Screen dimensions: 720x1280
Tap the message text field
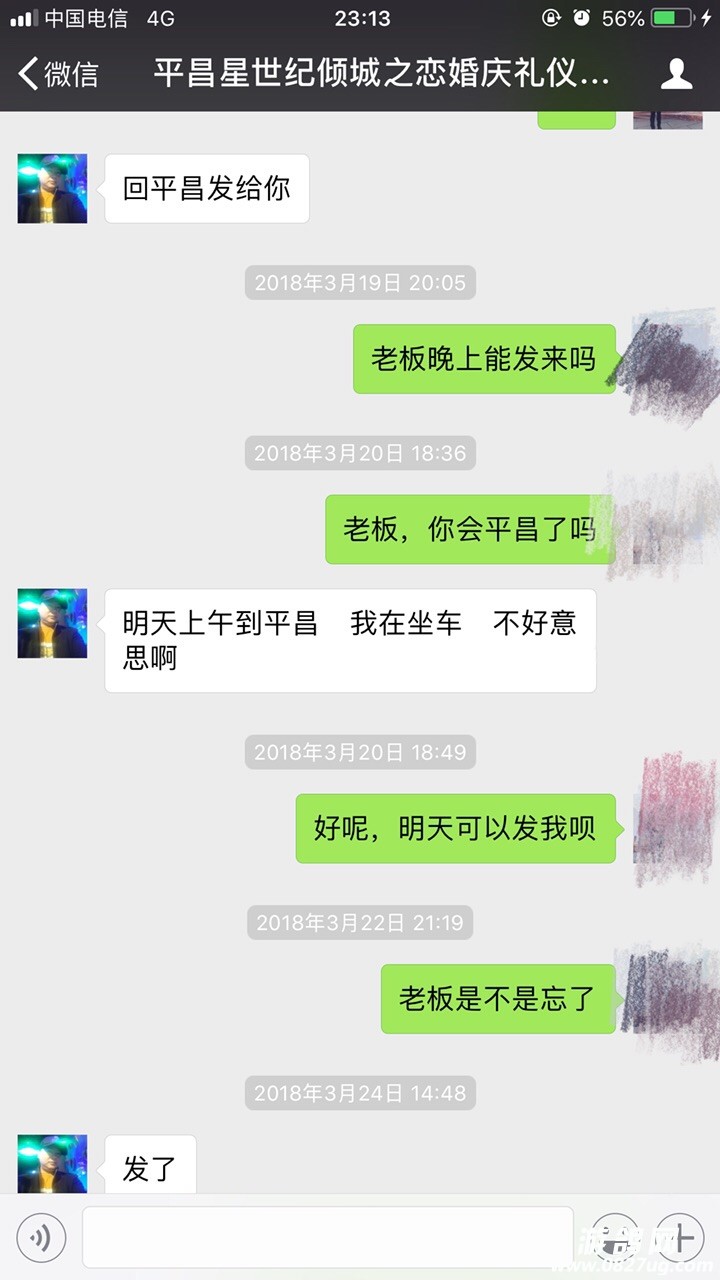pos(328,1238)
